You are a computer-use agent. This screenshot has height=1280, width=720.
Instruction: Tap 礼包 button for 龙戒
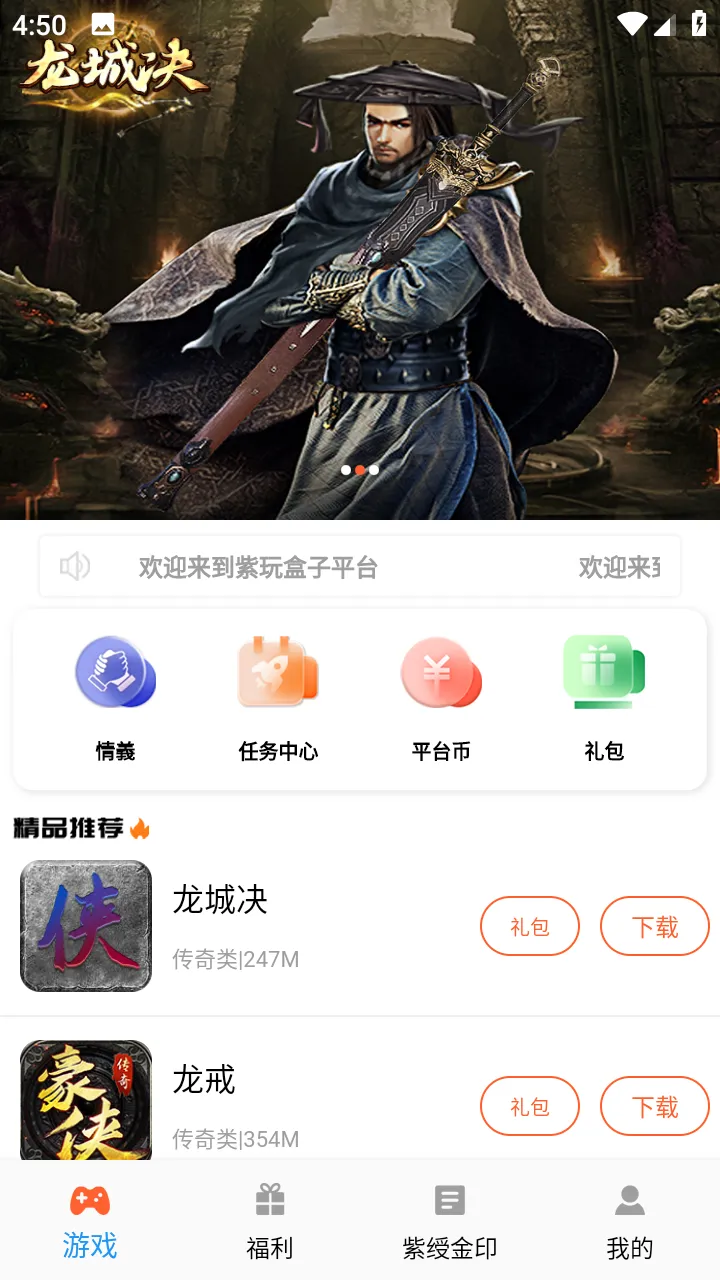530,1106
